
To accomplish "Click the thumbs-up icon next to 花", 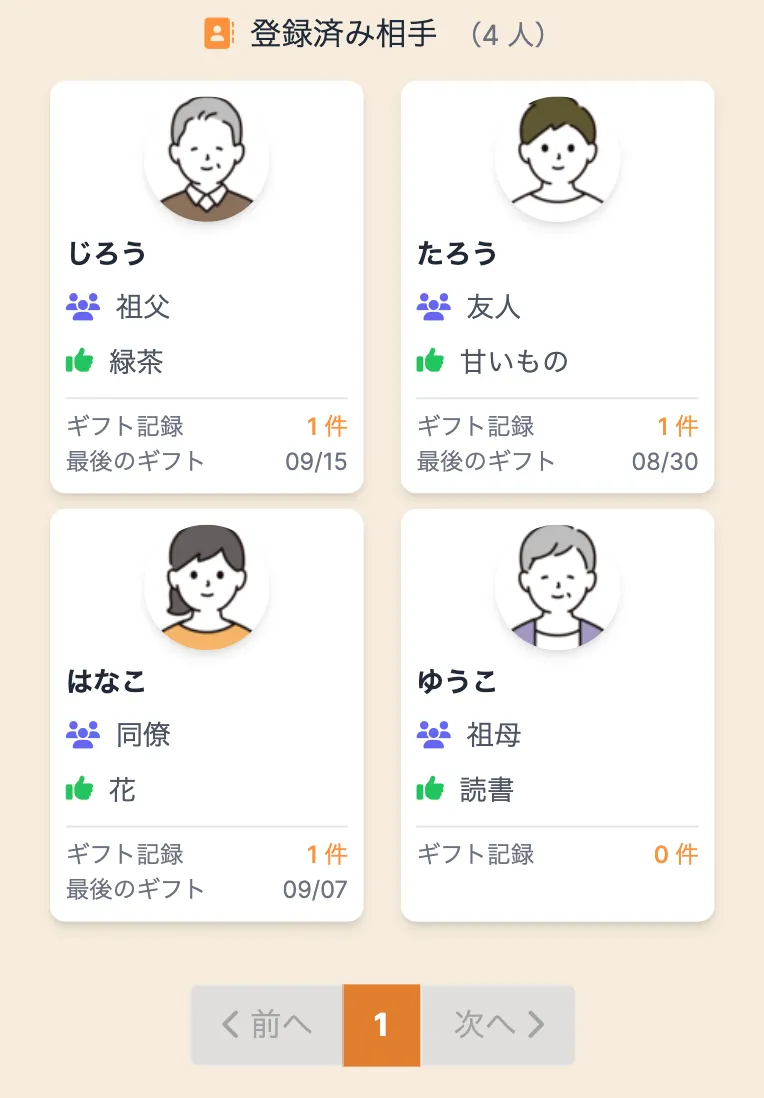I will pyautogui.click(x=79, y=790).
